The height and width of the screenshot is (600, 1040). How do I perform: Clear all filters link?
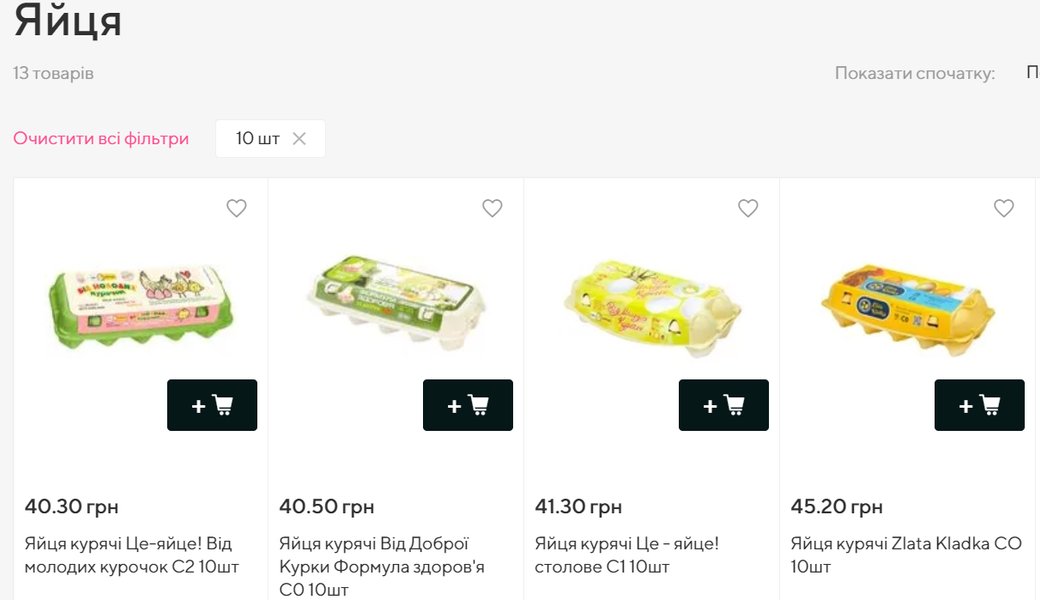tap(101, 139)
